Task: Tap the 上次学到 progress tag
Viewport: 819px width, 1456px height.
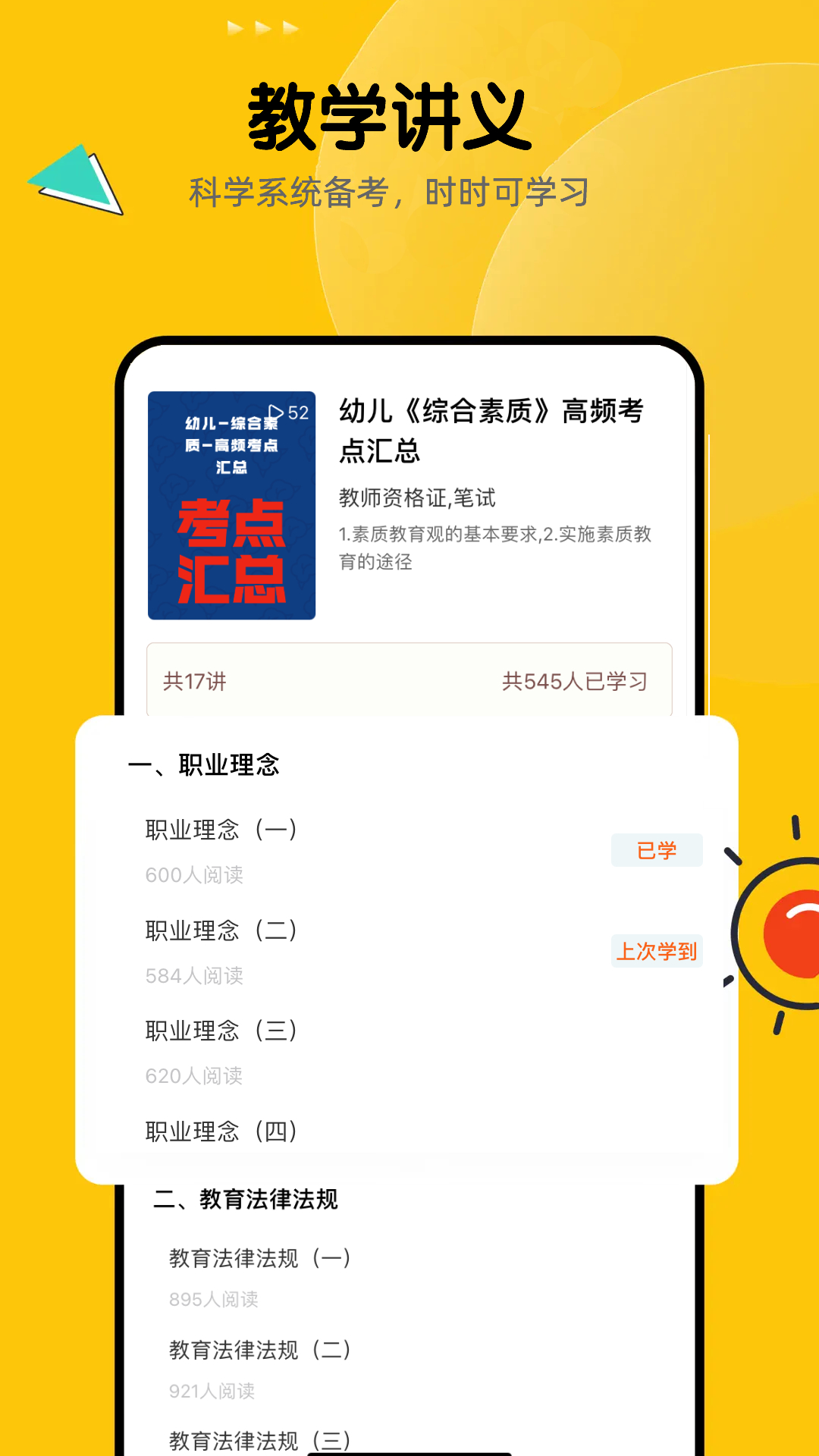Action: tap(657, 952)
